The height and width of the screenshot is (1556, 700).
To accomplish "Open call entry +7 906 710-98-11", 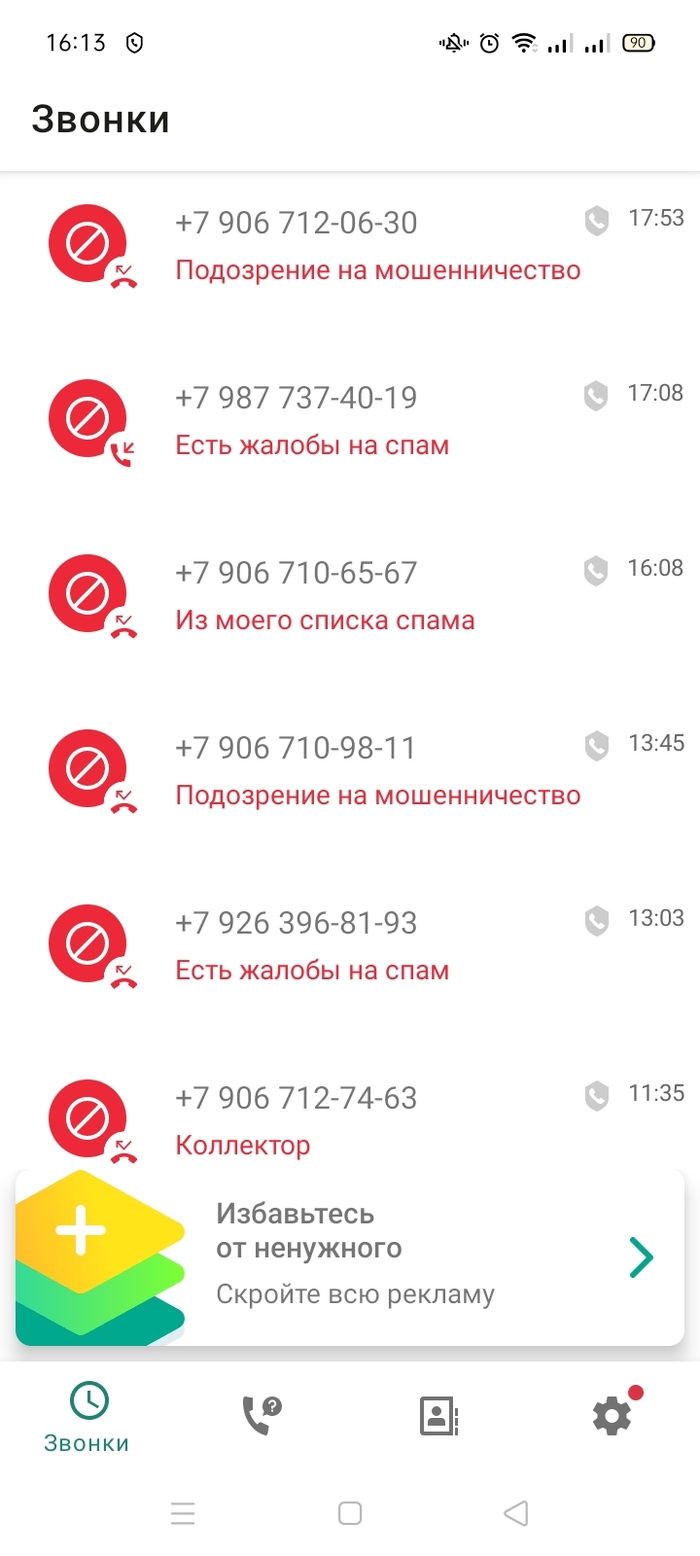I will [x=350, y=770].
